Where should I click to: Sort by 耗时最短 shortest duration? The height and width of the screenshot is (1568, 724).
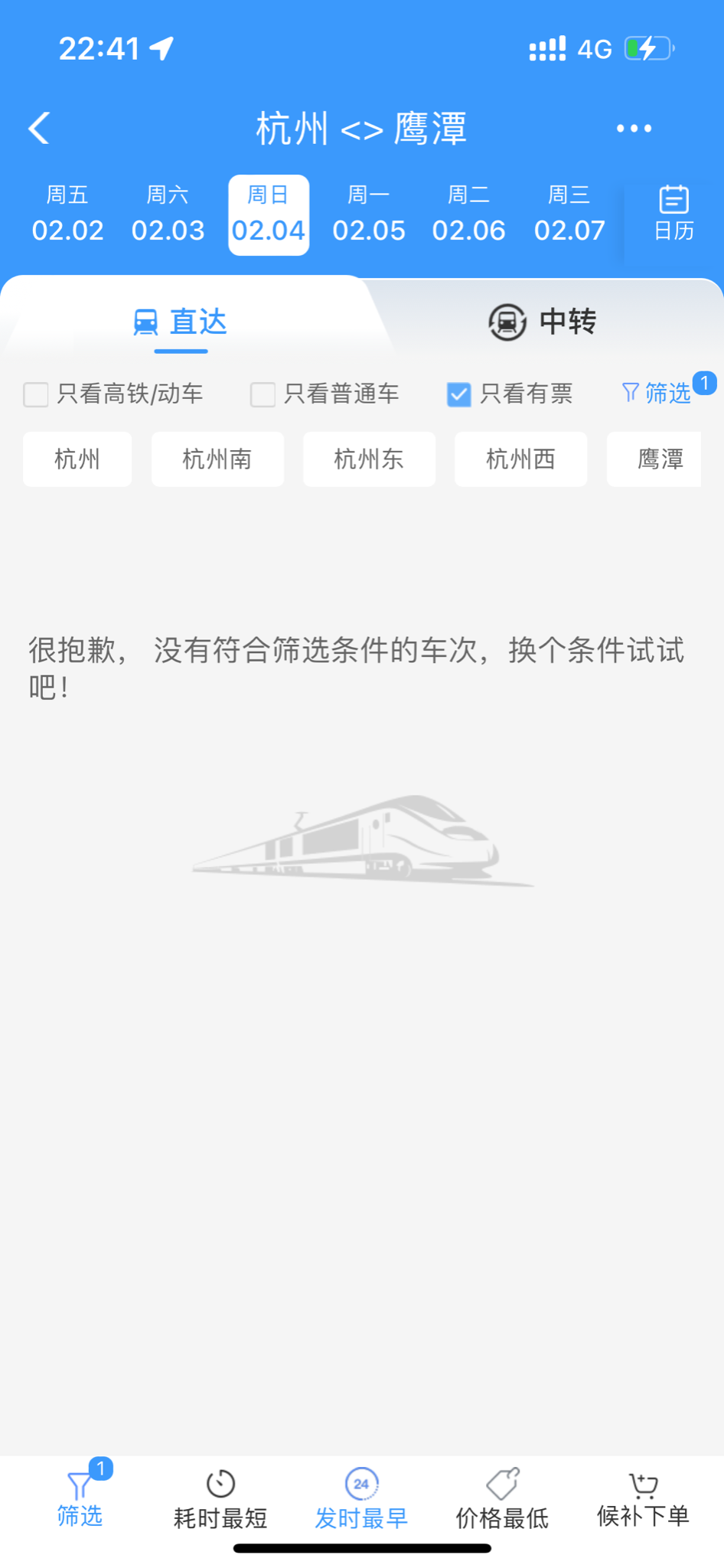tap(220, 1499)
